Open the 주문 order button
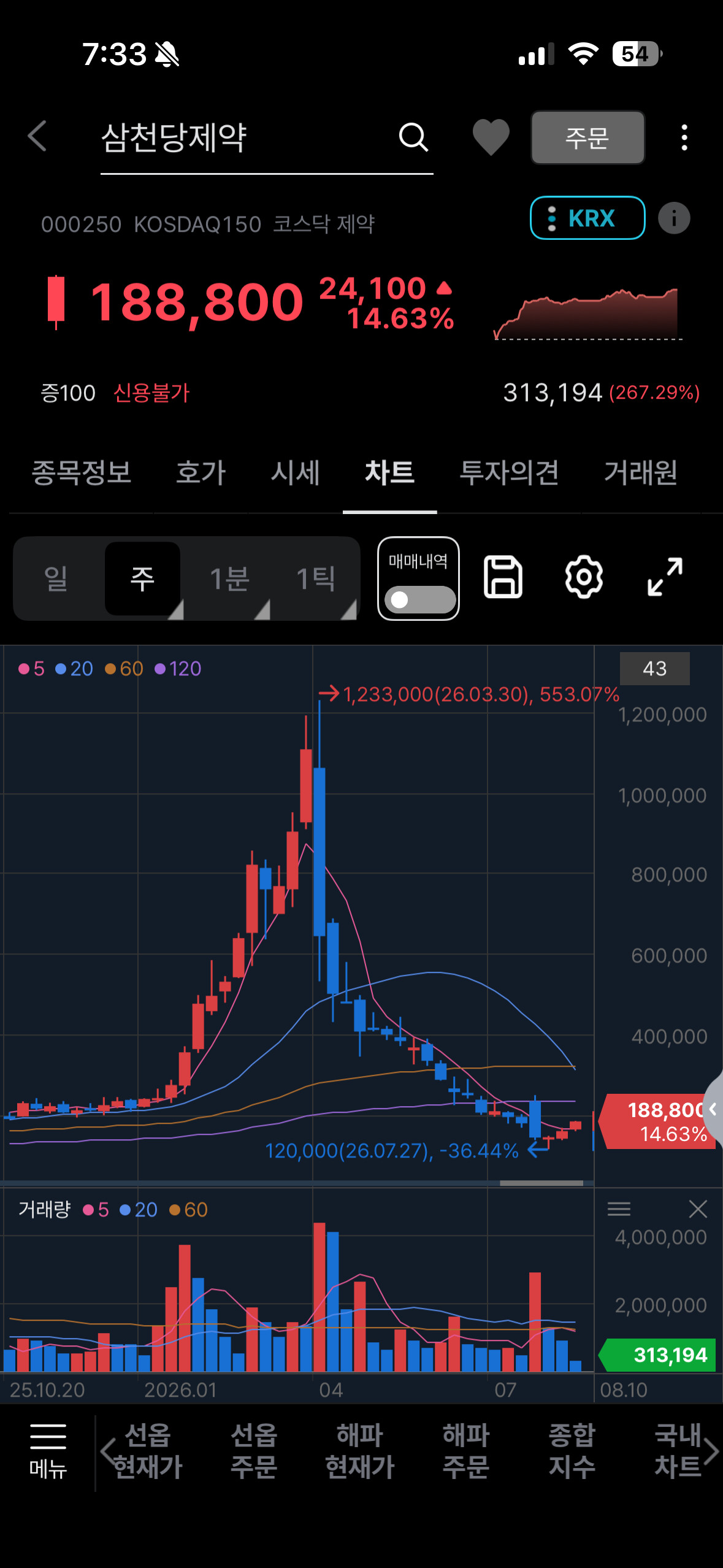The image size is (723, 1568). [x=587, y=137]
